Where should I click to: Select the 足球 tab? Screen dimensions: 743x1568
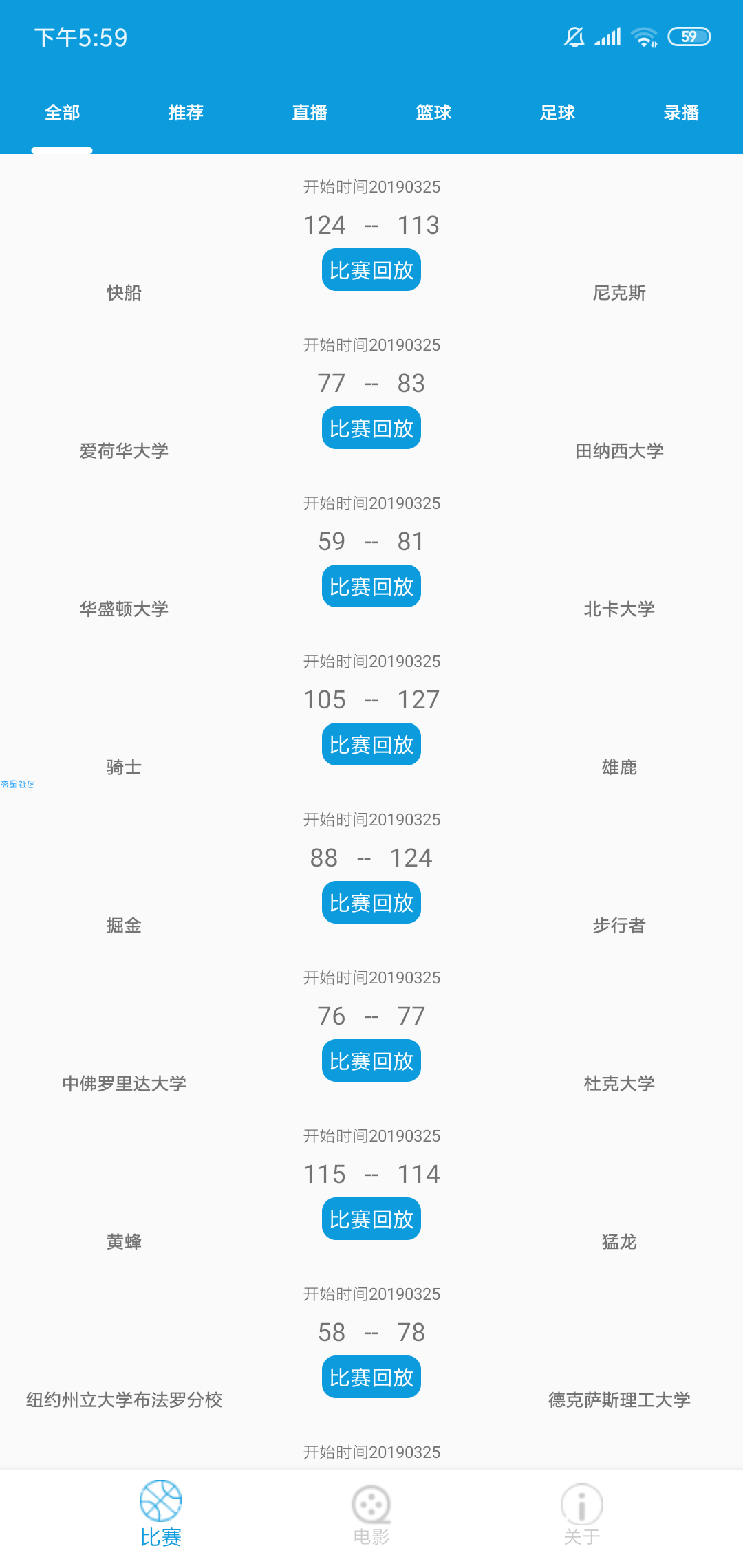coord(557,113)
